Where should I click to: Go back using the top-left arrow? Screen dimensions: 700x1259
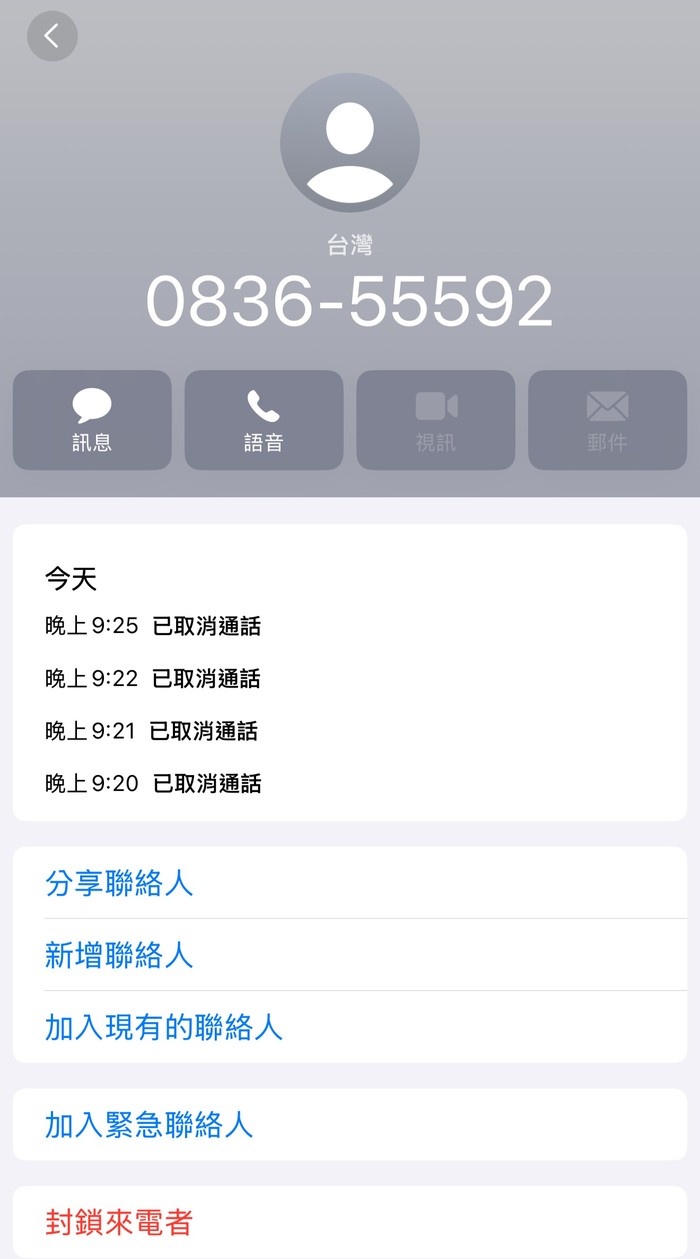coord(52,36)
